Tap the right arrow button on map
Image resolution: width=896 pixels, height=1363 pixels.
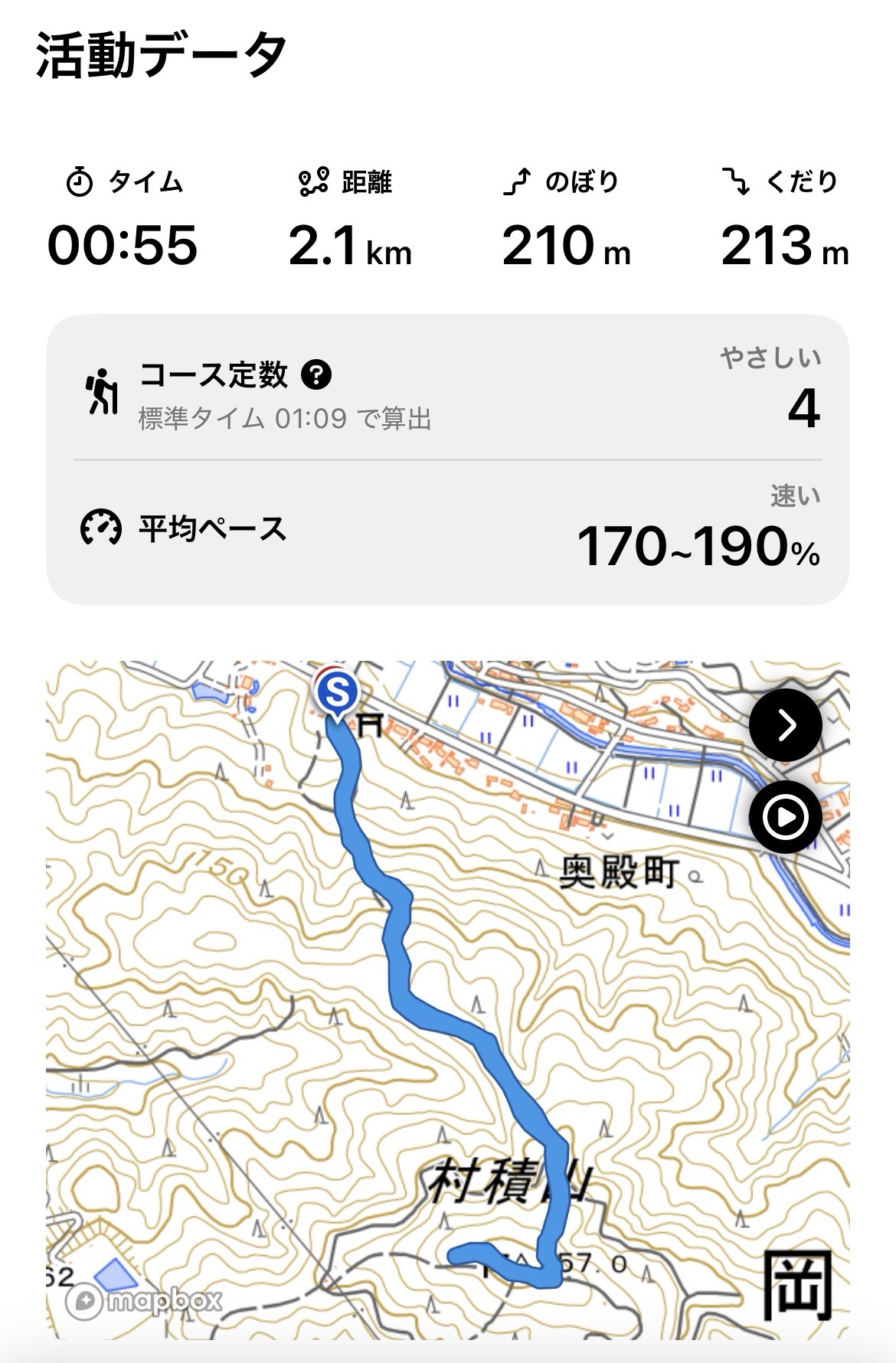[785, 724]
